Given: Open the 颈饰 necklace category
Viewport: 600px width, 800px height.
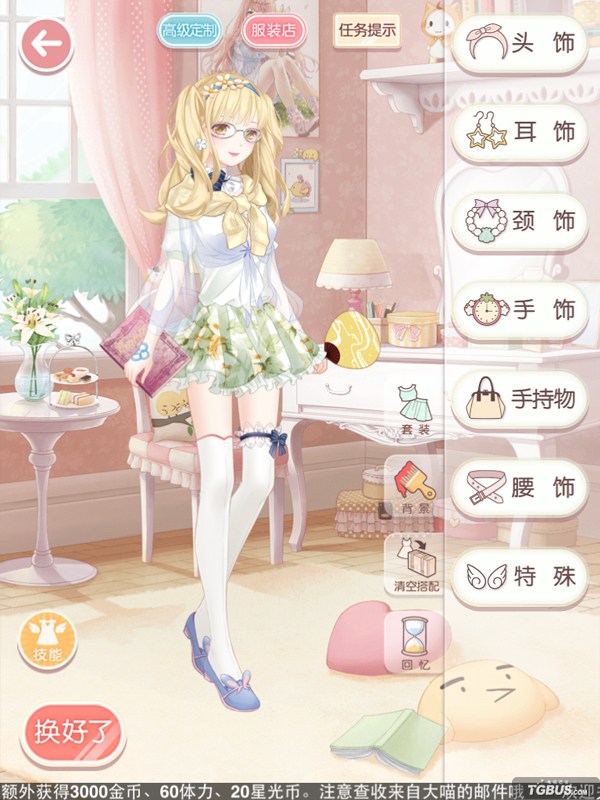Looking at the screenshot, I should 519,221.
